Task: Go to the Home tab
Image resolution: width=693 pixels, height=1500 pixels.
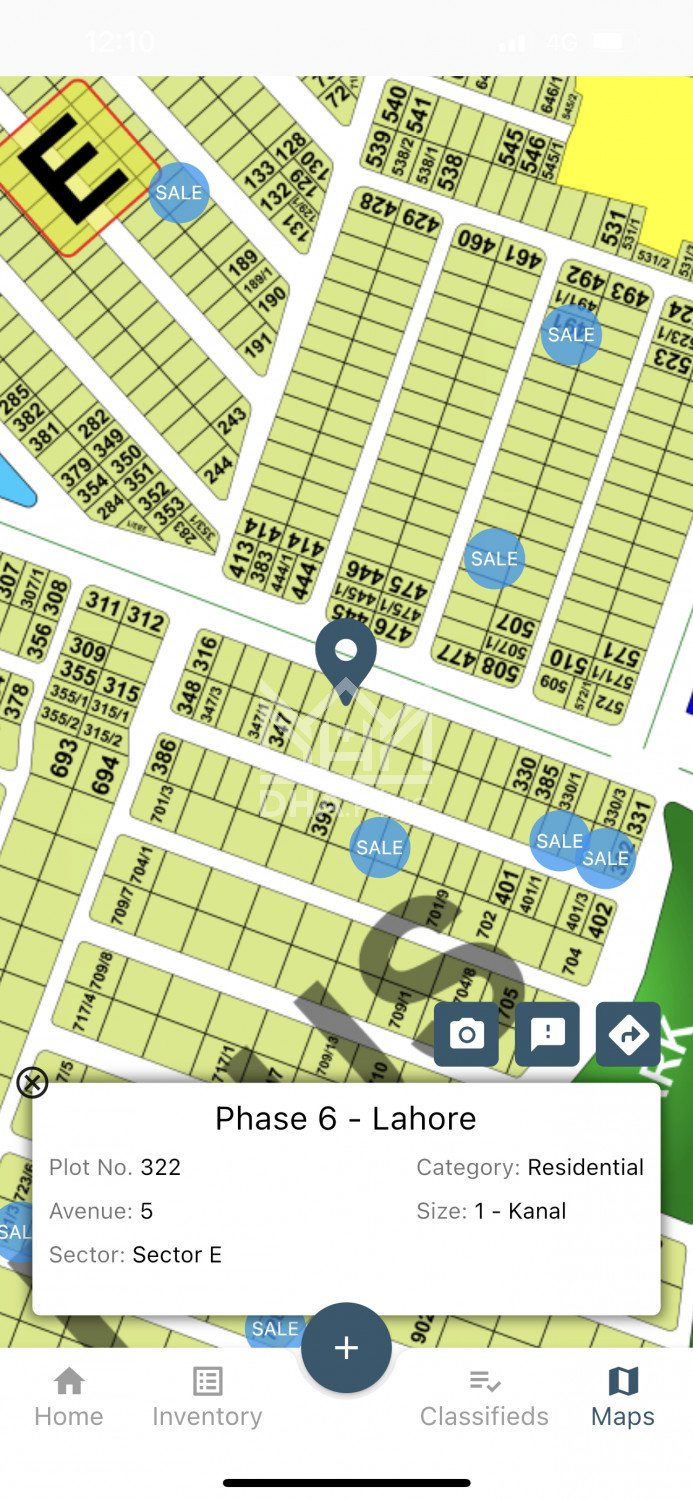Action: [68, 1398]
